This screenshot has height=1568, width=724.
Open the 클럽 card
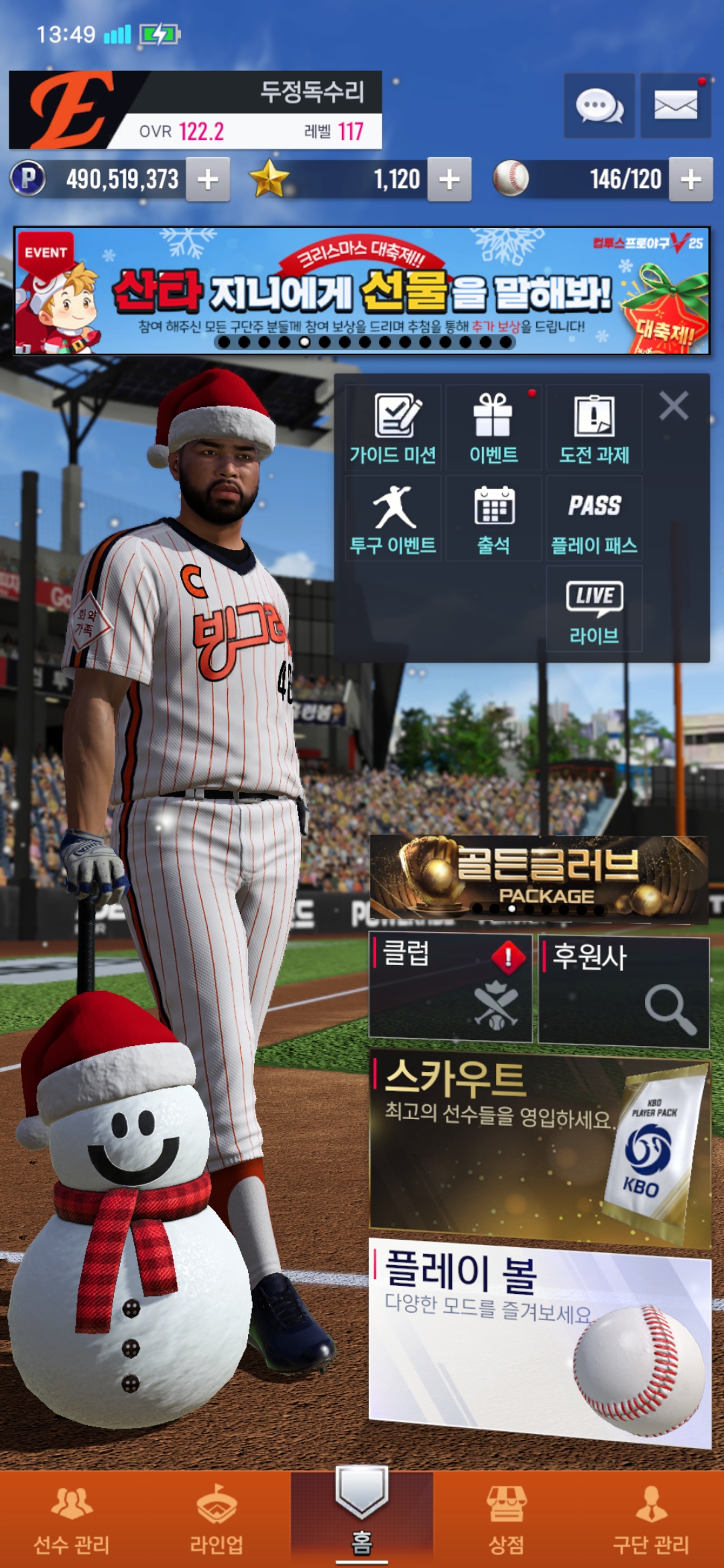[450, 988]
